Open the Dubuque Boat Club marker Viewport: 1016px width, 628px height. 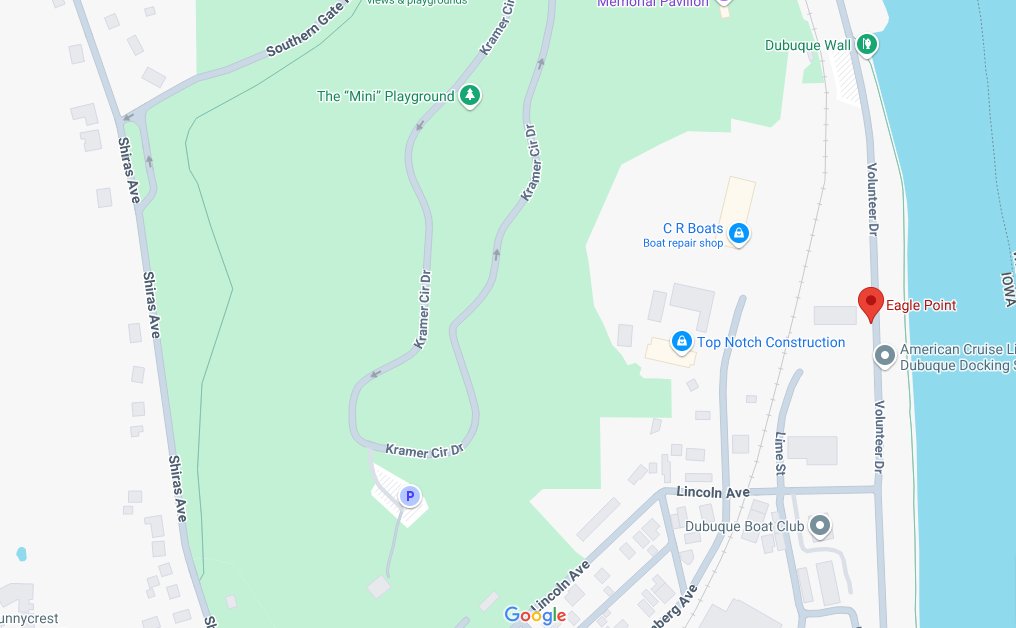pos(820,525)
